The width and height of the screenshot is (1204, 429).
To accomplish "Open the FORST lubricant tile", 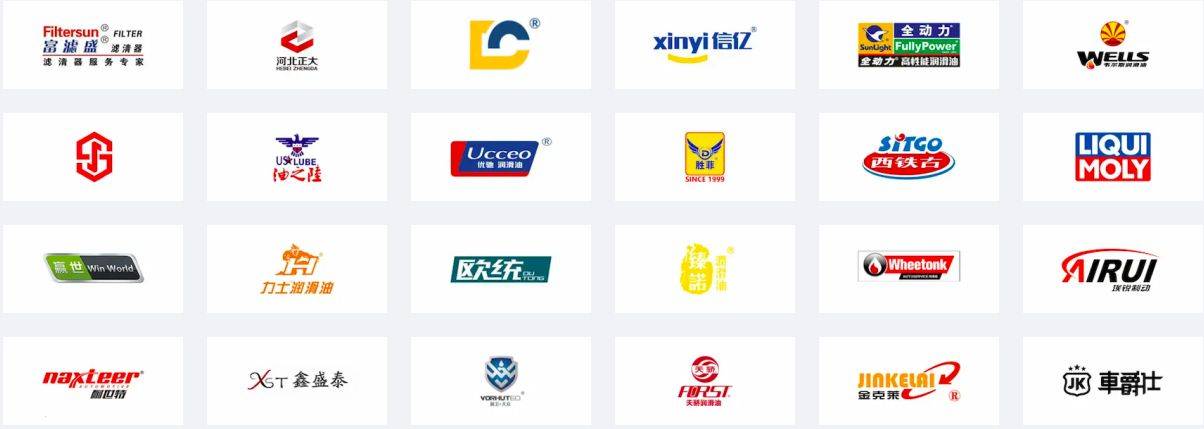I will 705,381.
